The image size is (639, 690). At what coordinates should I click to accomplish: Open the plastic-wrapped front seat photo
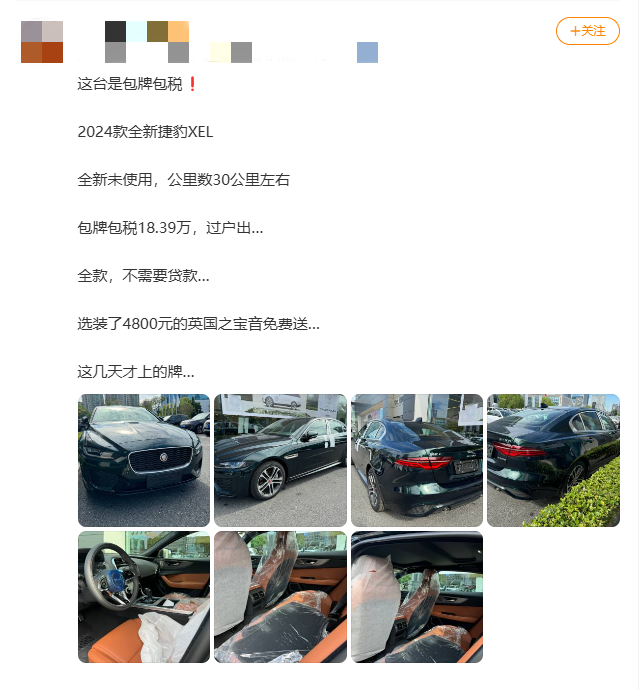(280, 597)
